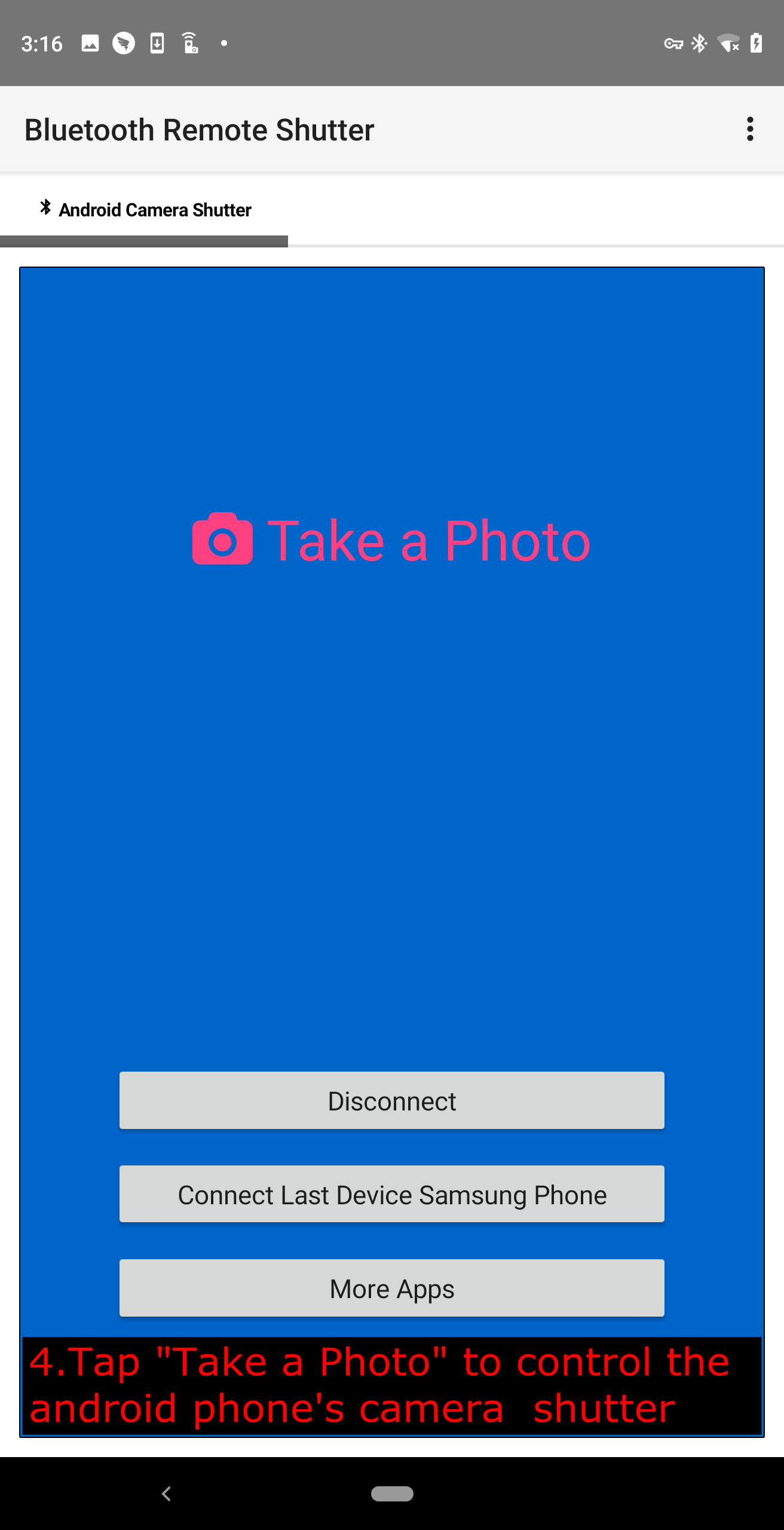Tap the key icon in the status bar

click(674, 42)
